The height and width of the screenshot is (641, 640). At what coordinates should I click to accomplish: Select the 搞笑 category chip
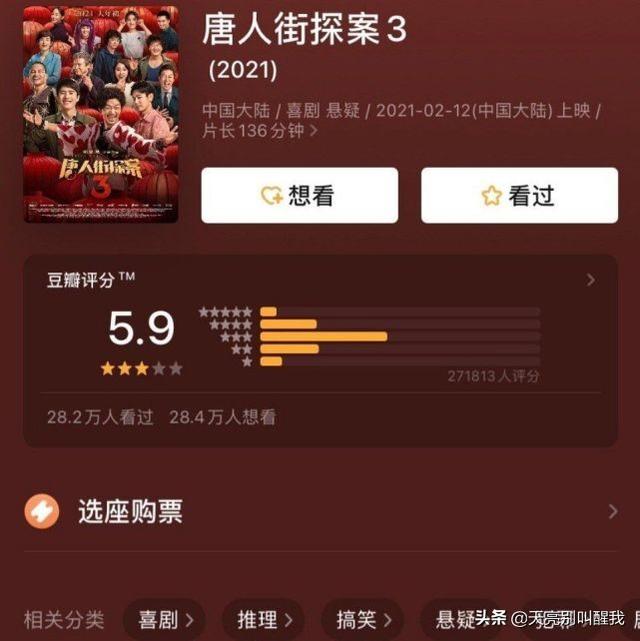364,619
